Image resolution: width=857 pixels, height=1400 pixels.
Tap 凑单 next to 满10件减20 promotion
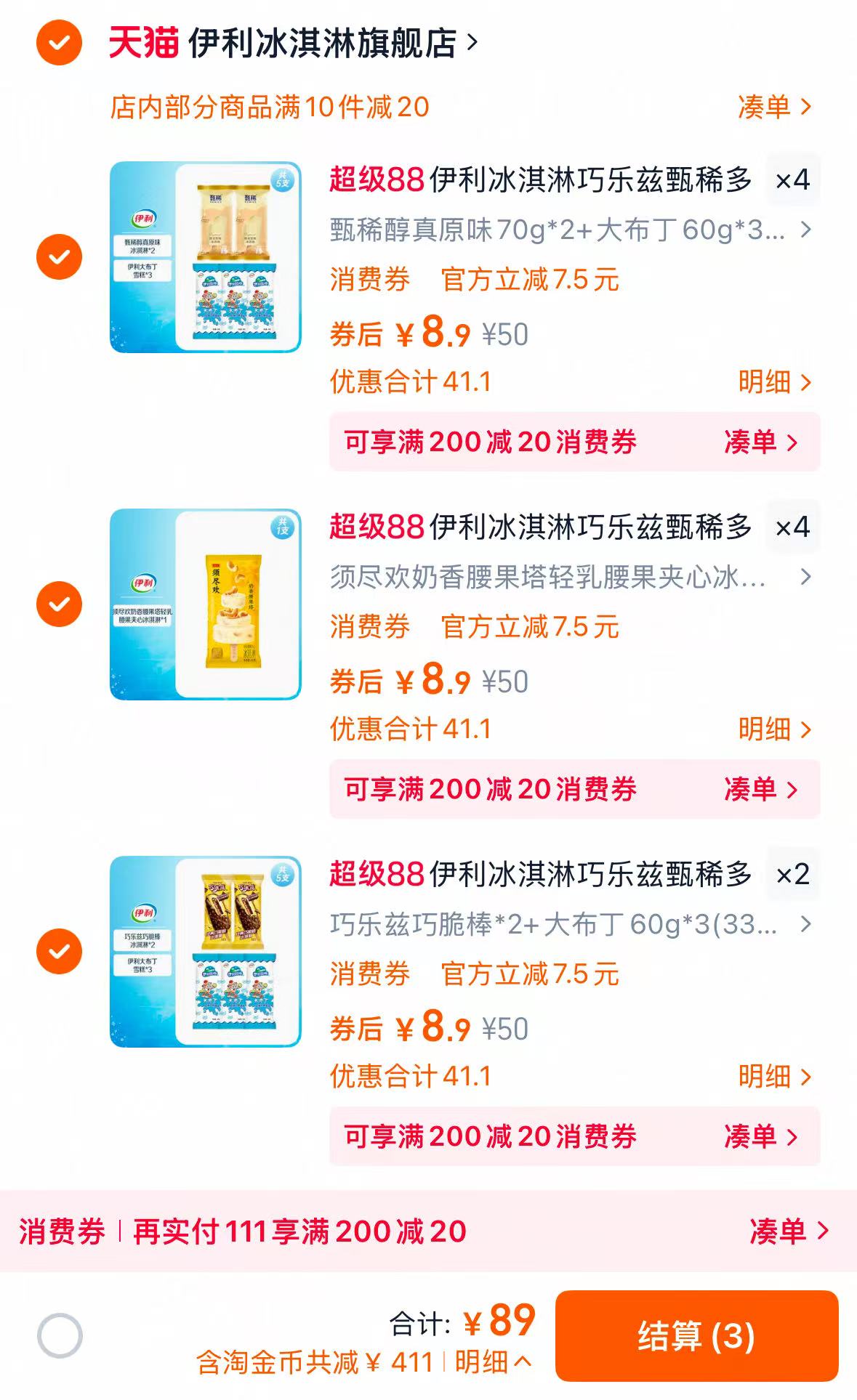(x=774, y=108)
